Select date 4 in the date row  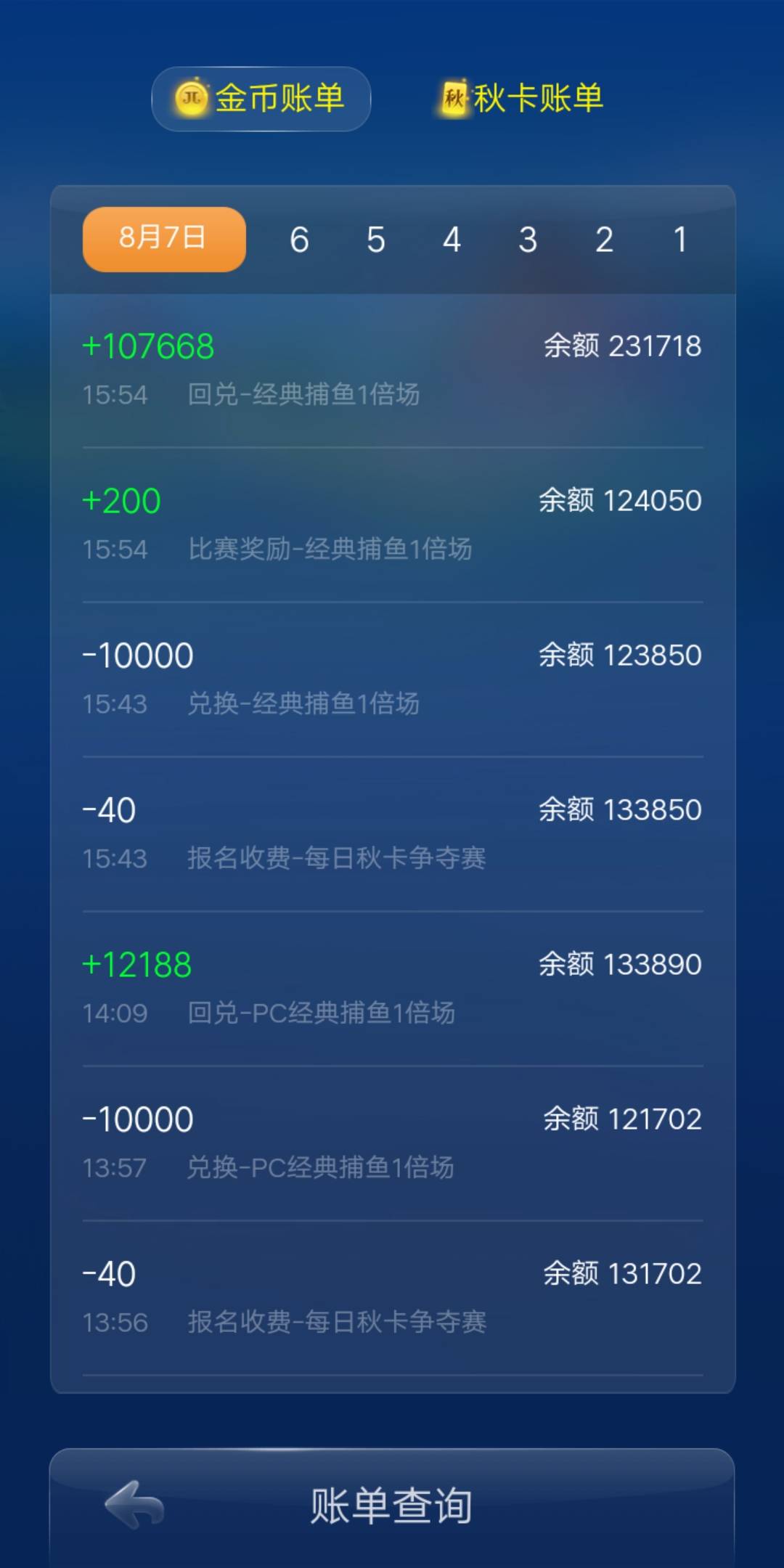click(x=452, y=239)
